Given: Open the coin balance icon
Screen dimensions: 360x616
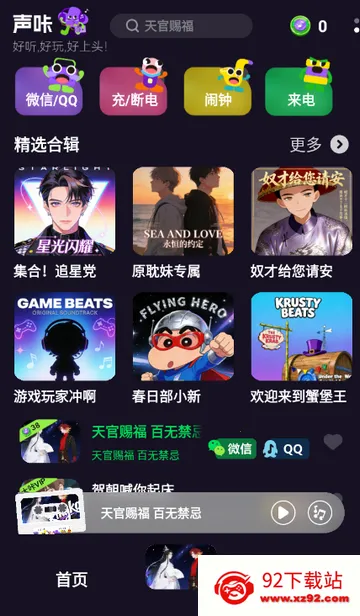Looking at the screenshot, I should click(300, 26).
